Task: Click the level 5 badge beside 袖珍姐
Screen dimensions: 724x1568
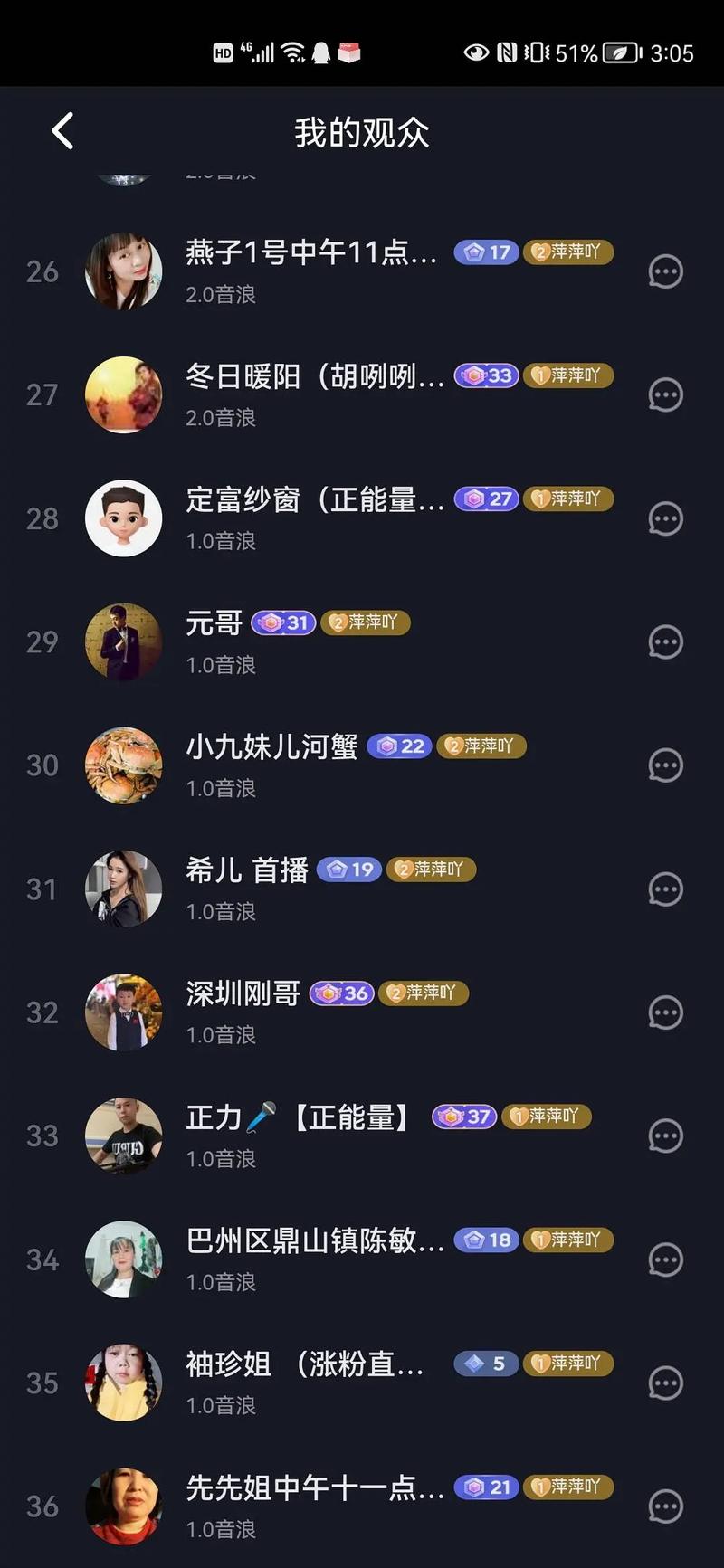Action: pos(484,1364)
